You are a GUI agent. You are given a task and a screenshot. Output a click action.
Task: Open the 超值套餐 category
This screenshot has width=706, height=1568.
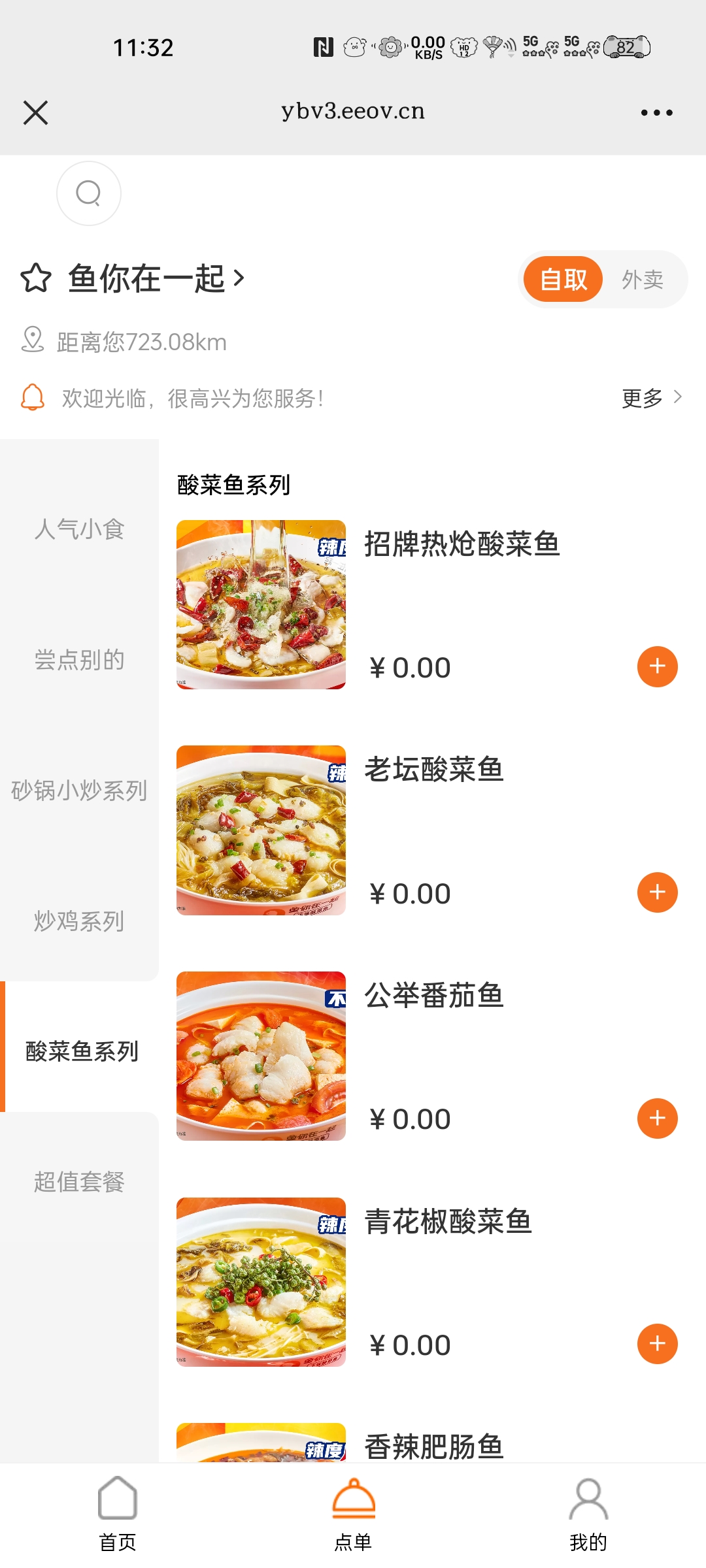tap(79, 1182)
